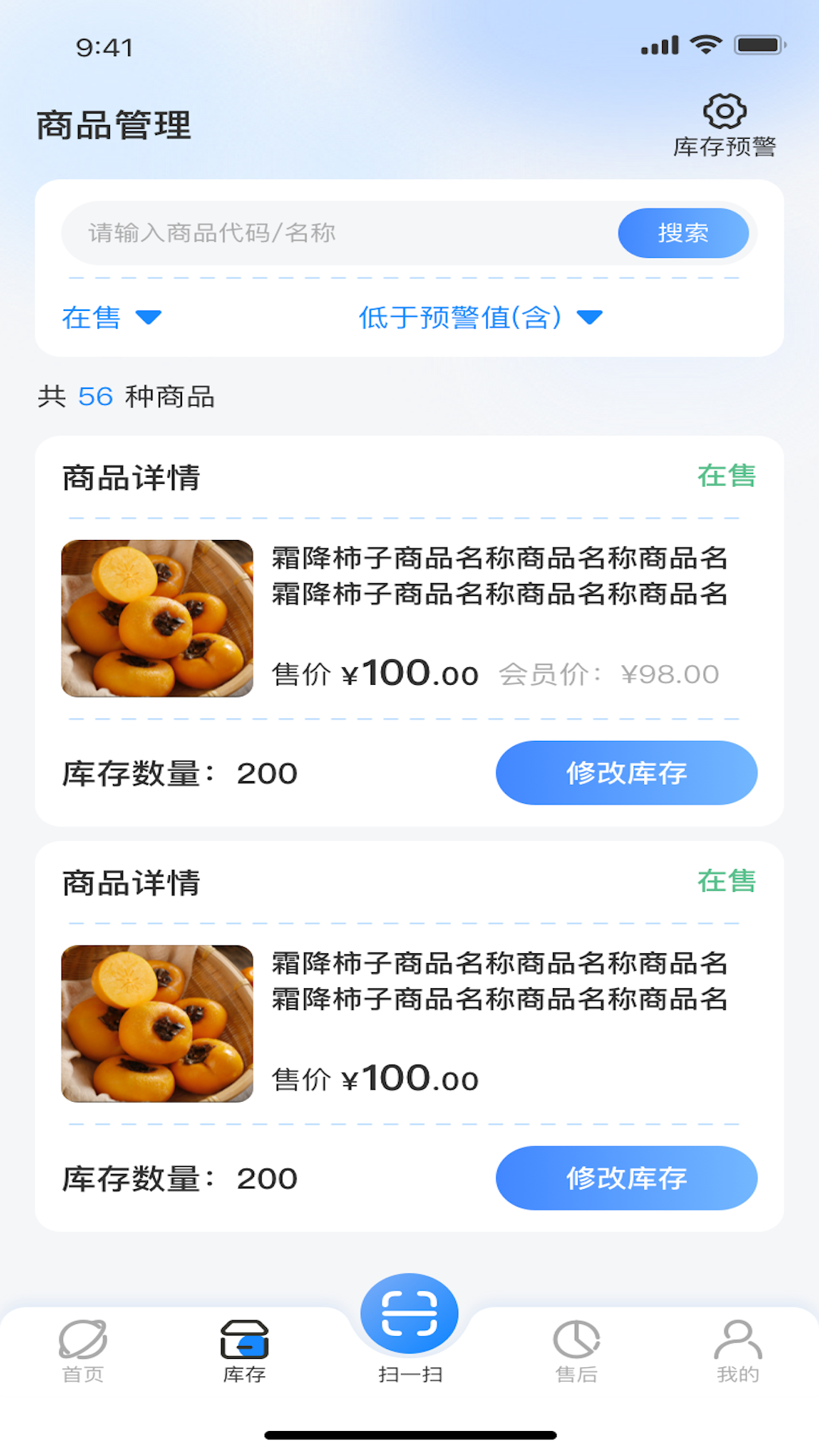
Task: Toggle the first product's 在售 status label
Action: point(726,476)
